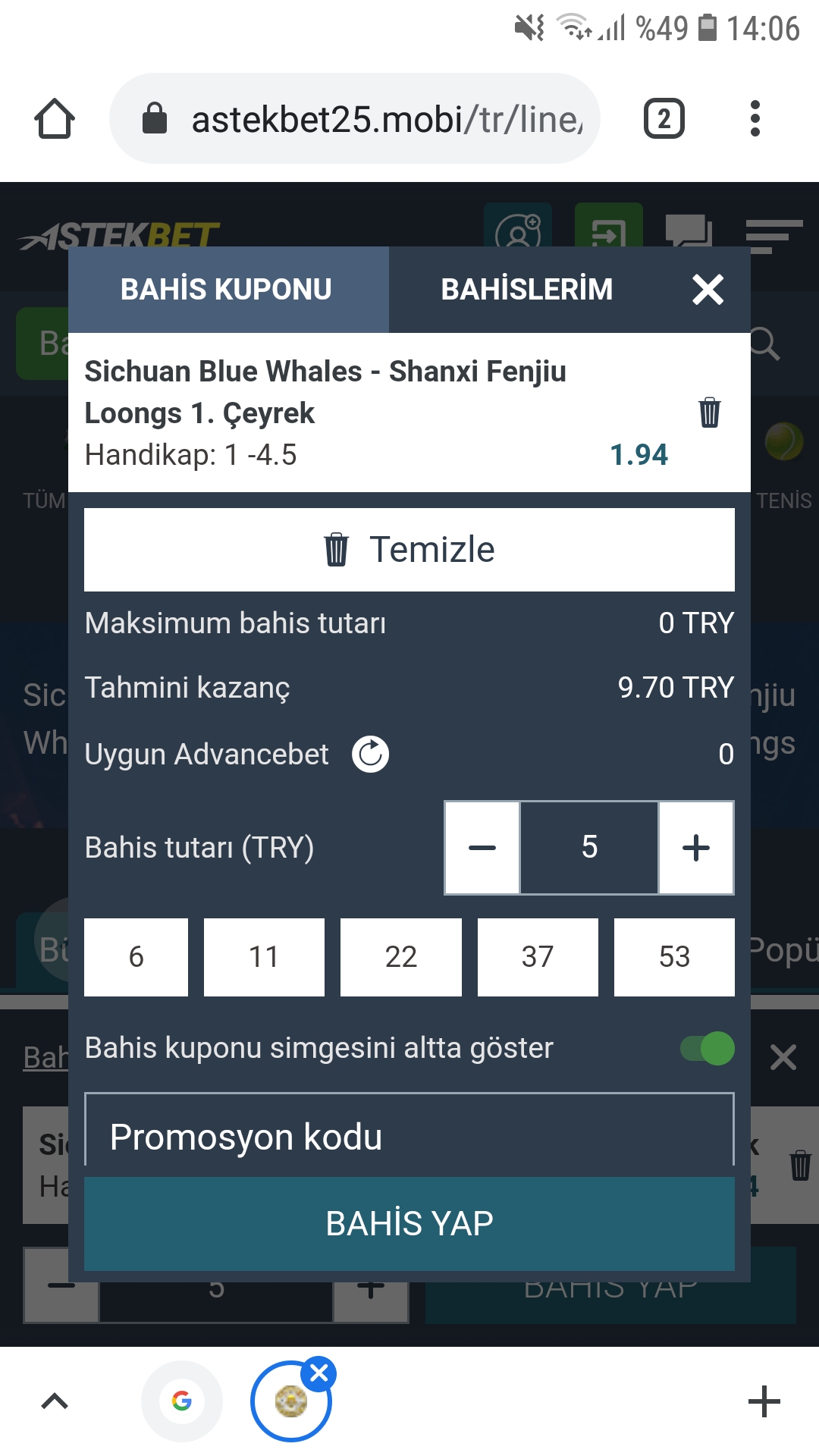Go to the browser home page
Screen dimensions: 819x1456
pos(55,119)
